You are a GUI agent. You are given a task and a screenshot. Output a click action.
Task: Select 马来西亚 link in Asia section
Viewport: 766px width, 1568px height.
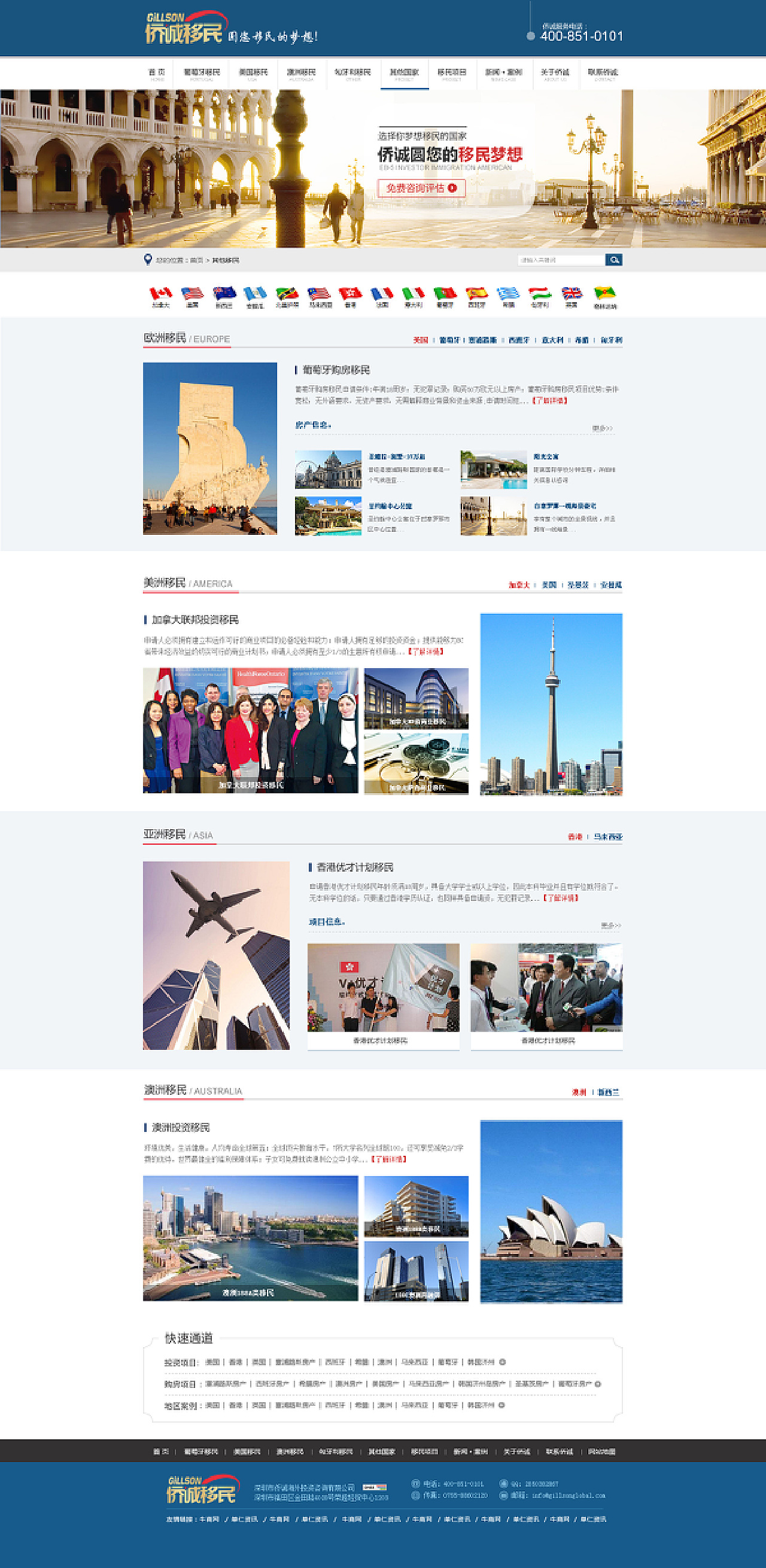(x=607, y=837)
